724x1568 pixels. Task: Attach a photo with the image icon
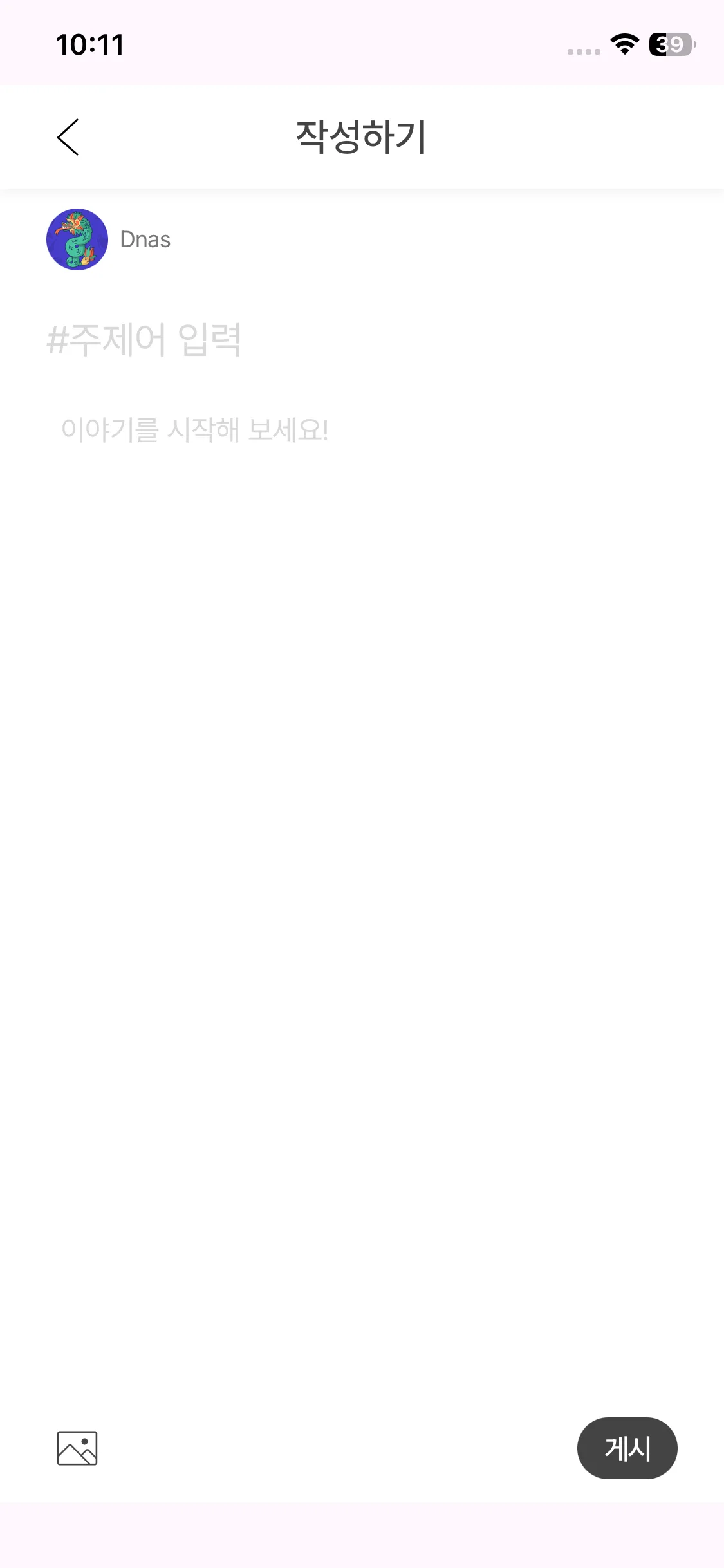pyautogui.click(x=77, y=1448)
